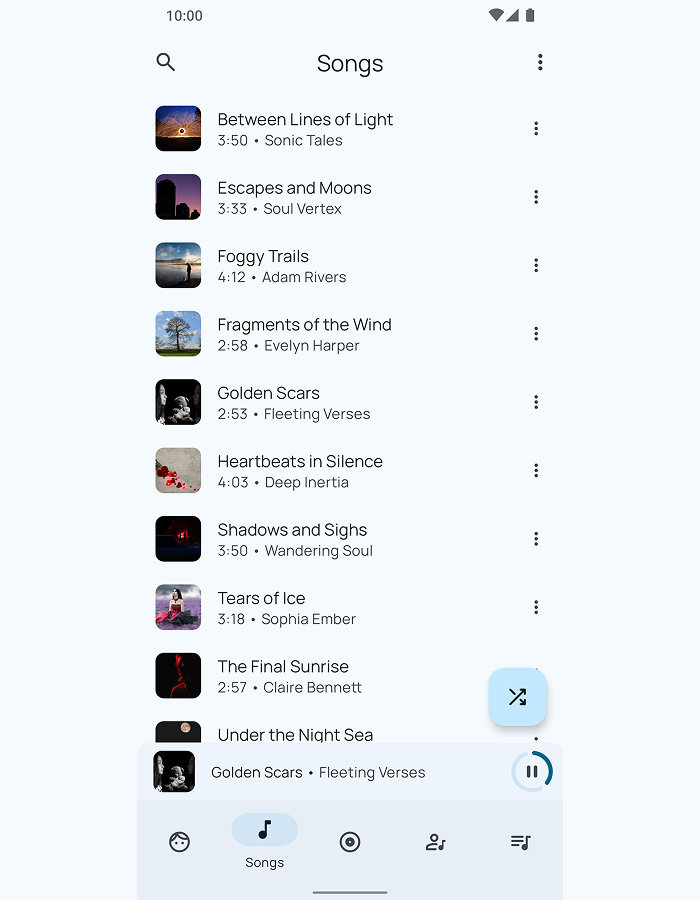Play the song Between Lines of Light
The width and height of the screenshot is (700, 900).
(x=305, y=129)
